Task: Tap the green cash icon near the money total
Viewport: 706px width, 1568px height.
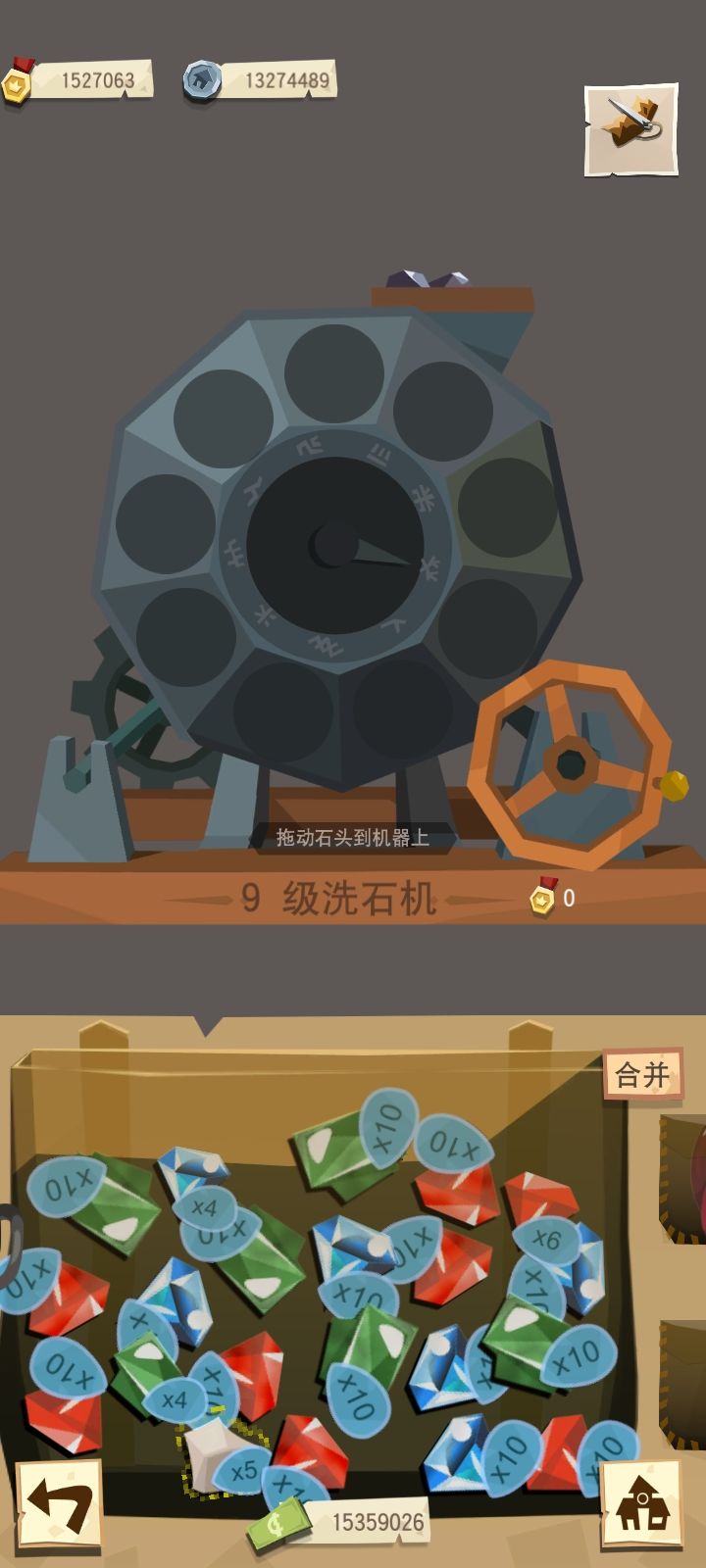Action: (x=277, y=1522)
